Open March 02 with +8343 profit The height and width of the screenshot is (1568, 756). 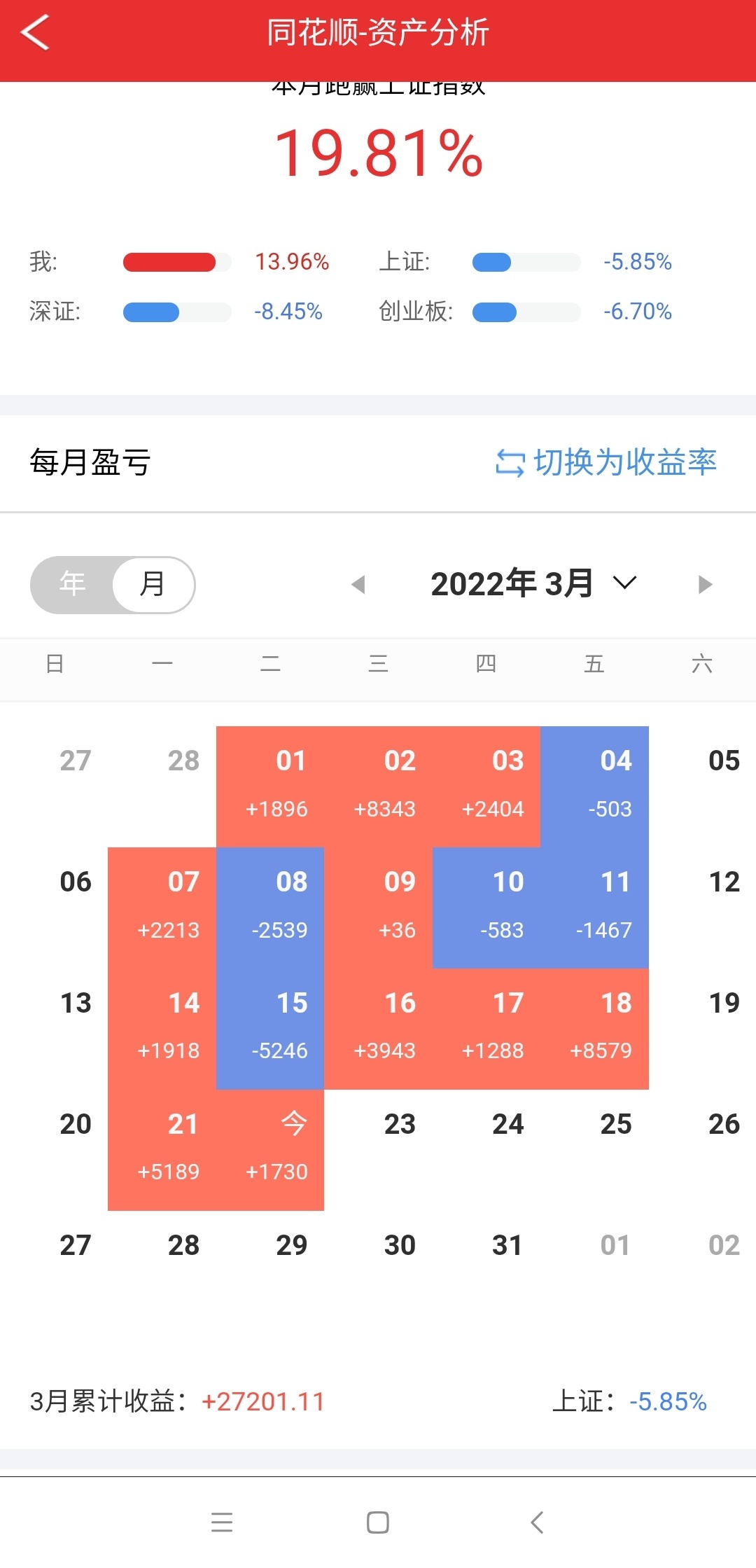[379, 786]
